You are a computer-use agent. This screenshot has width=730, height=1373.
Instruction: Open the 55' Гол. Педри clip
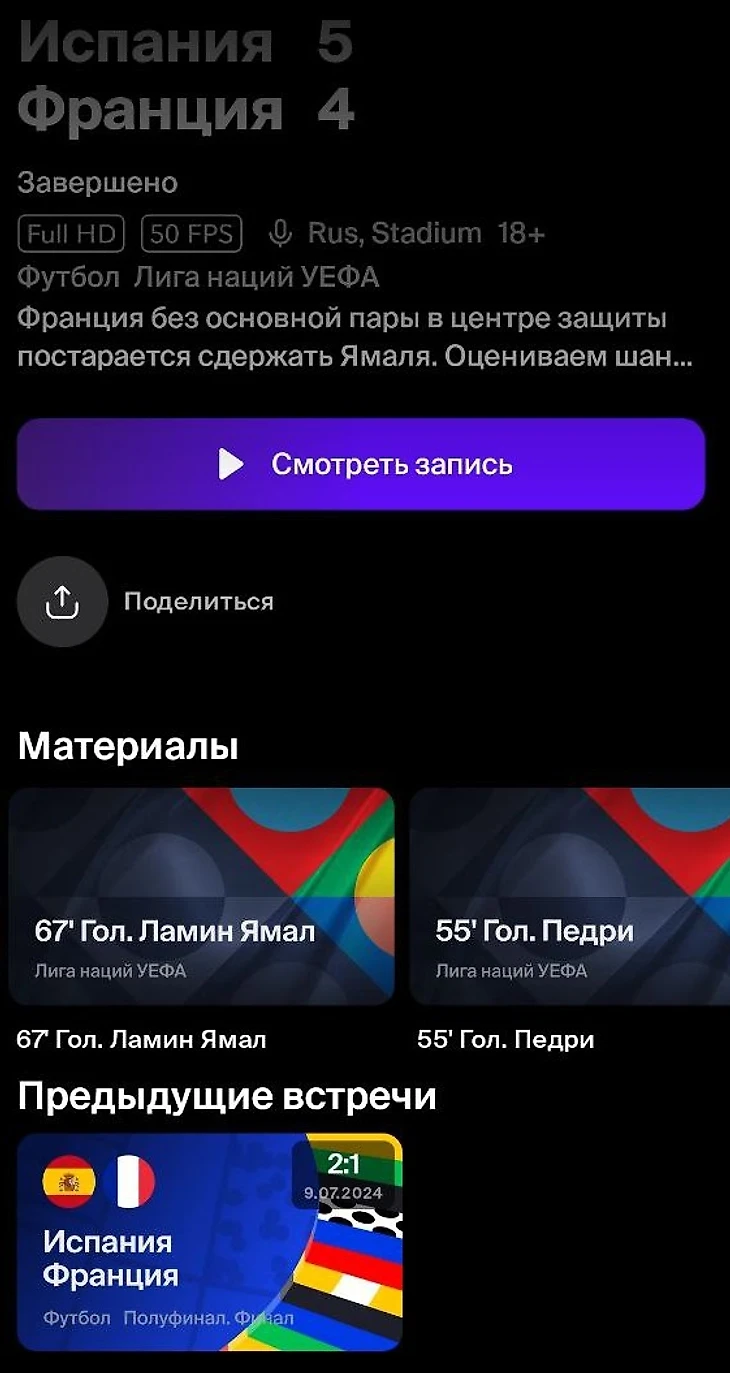[x=570, y=896]
